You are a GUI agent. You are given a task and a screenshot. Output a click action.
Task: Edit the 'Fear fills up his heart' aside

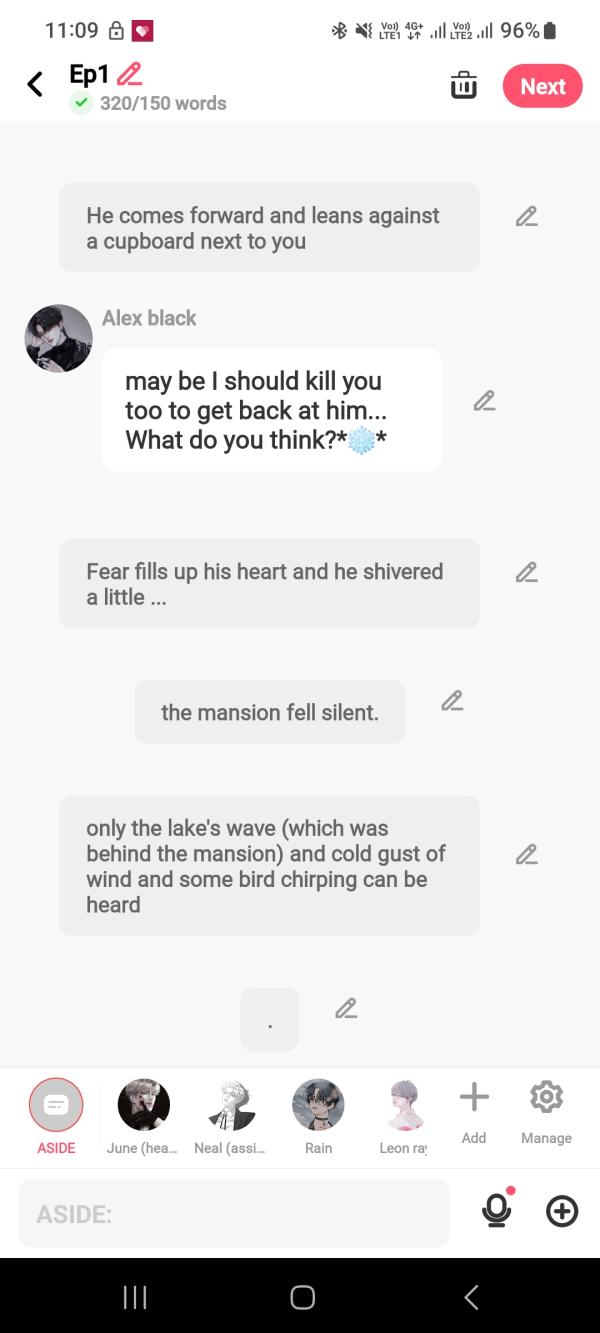[x=527, y=572]
